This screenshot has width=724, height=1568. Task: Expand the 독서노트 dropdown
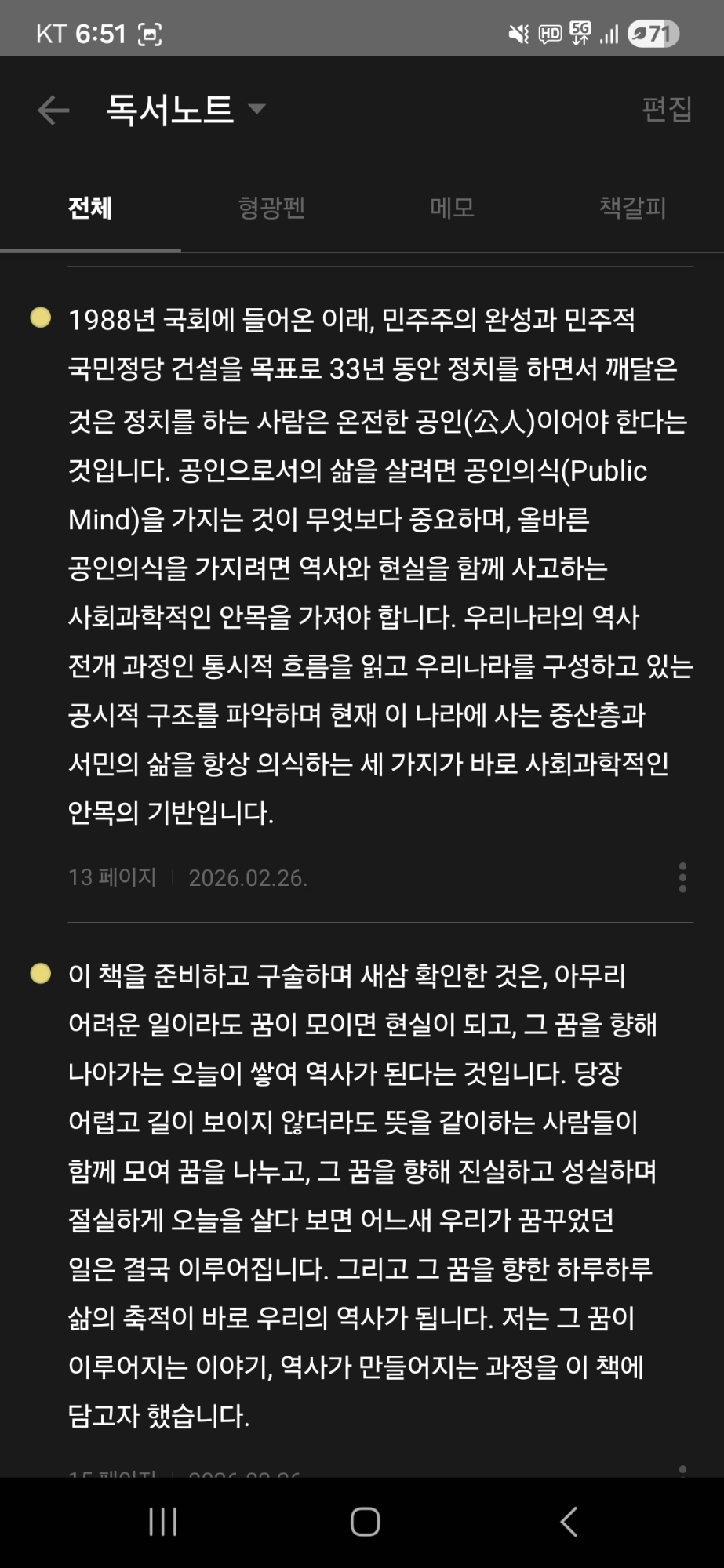pos(256,109)
